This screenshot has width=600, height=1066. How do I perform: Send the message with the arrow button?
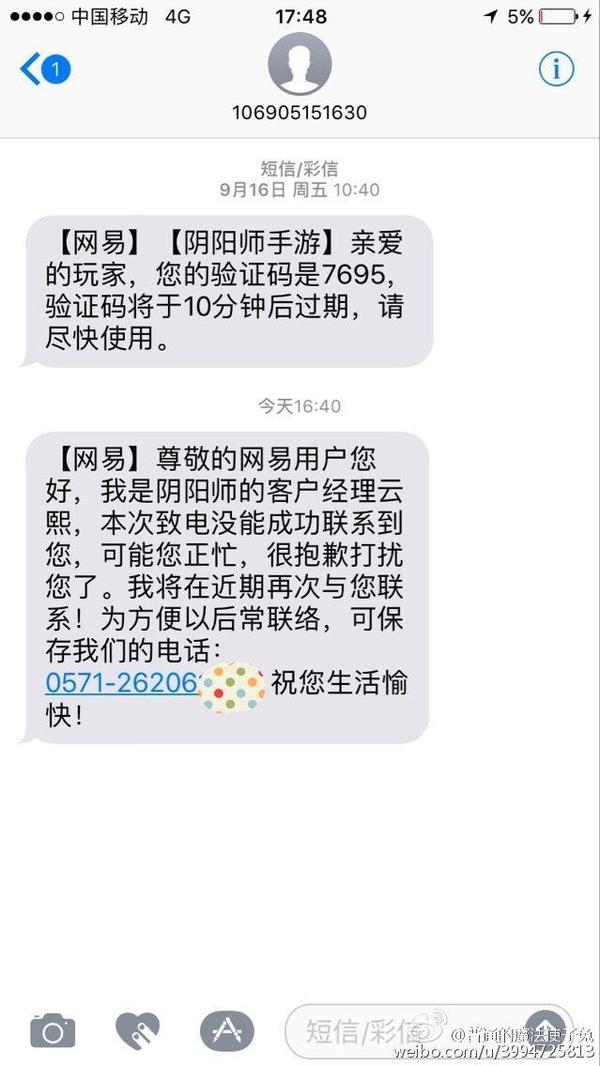547,1027
